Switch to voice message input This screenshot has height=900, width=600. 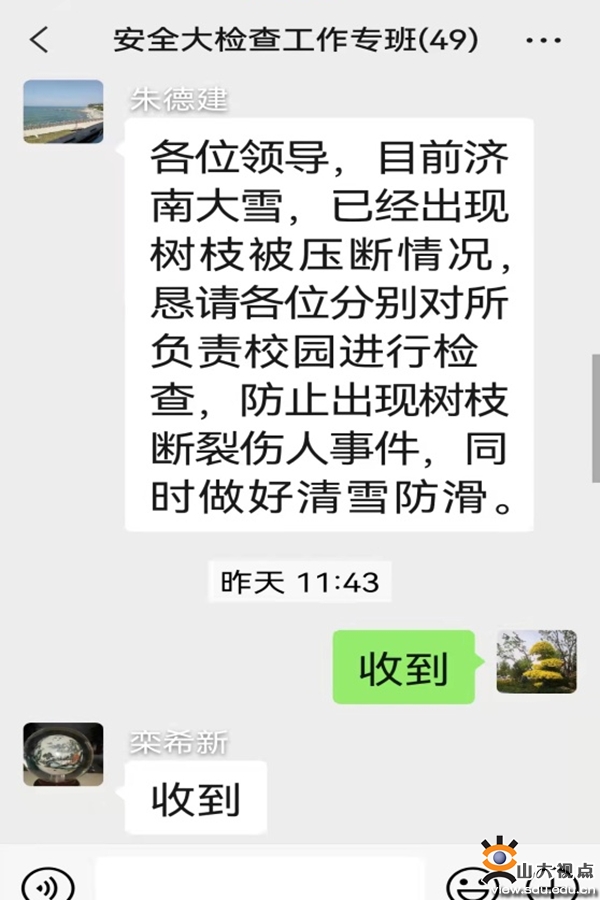pyautogui.click(x=46, y=883)
